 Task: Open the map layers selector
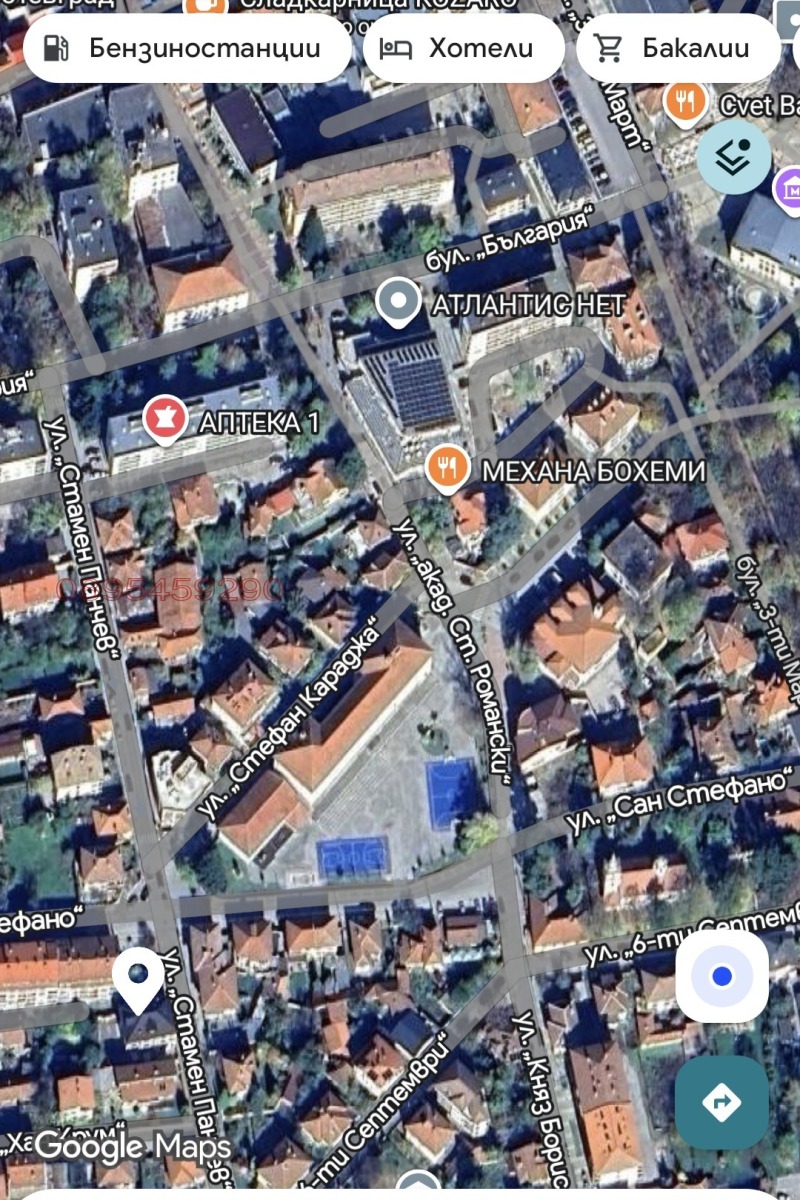pyautogui.click(x=734, y=157)
